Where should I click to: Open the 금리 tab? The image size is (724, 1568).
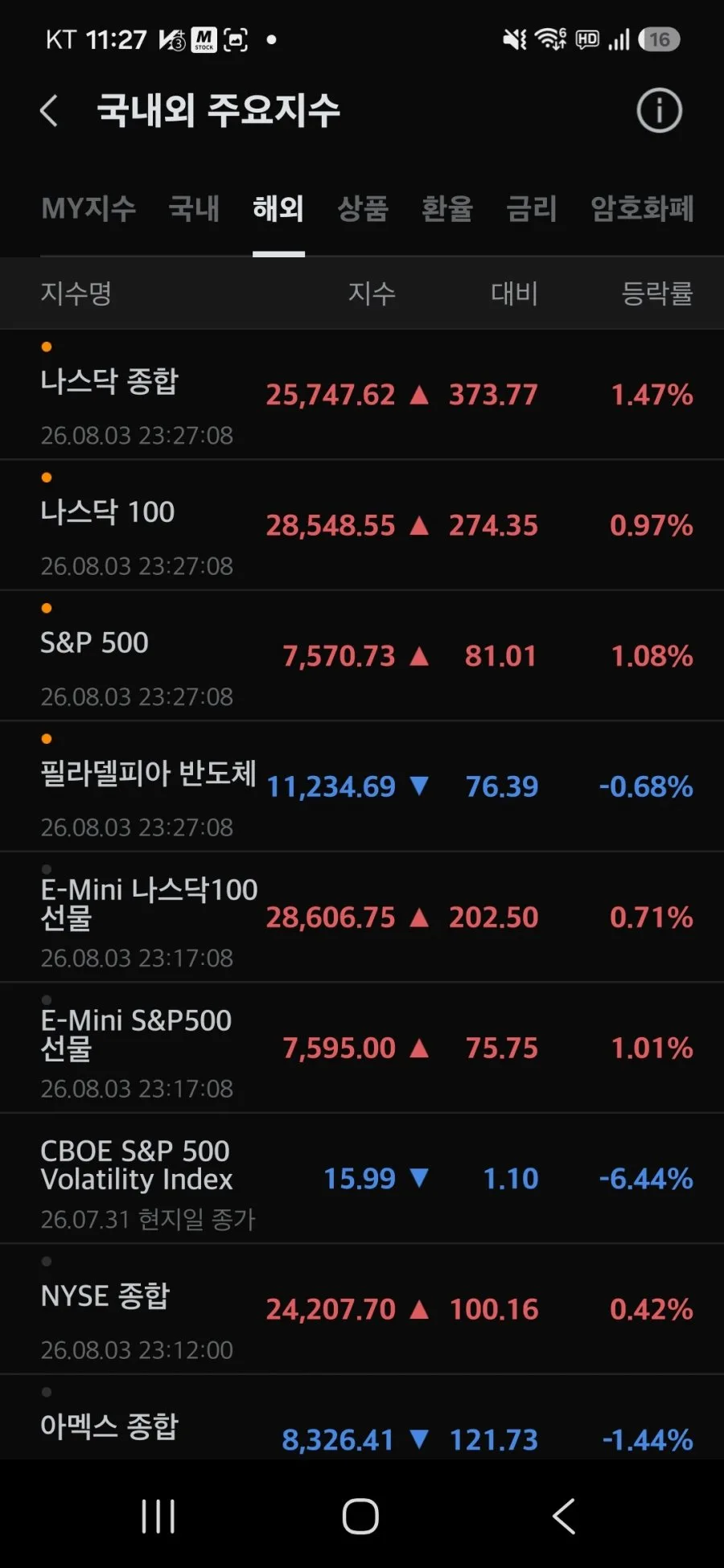(532, 209)
